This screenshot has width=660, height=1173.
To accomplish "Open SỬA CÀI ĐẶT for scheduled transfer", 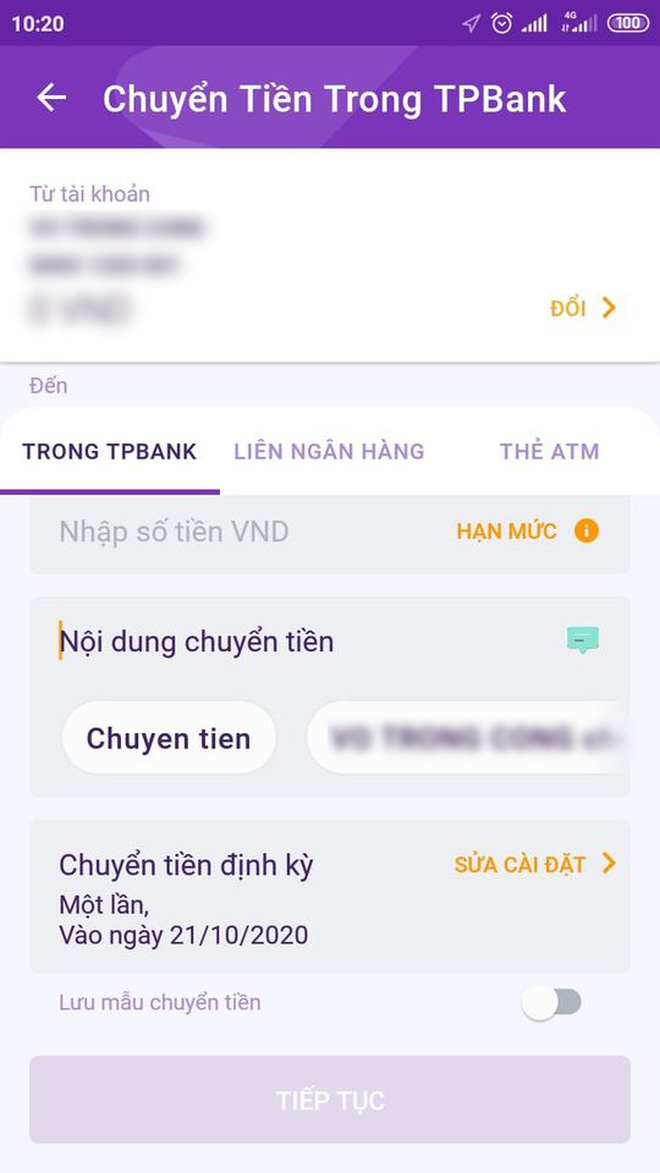I will coord(534,864).
